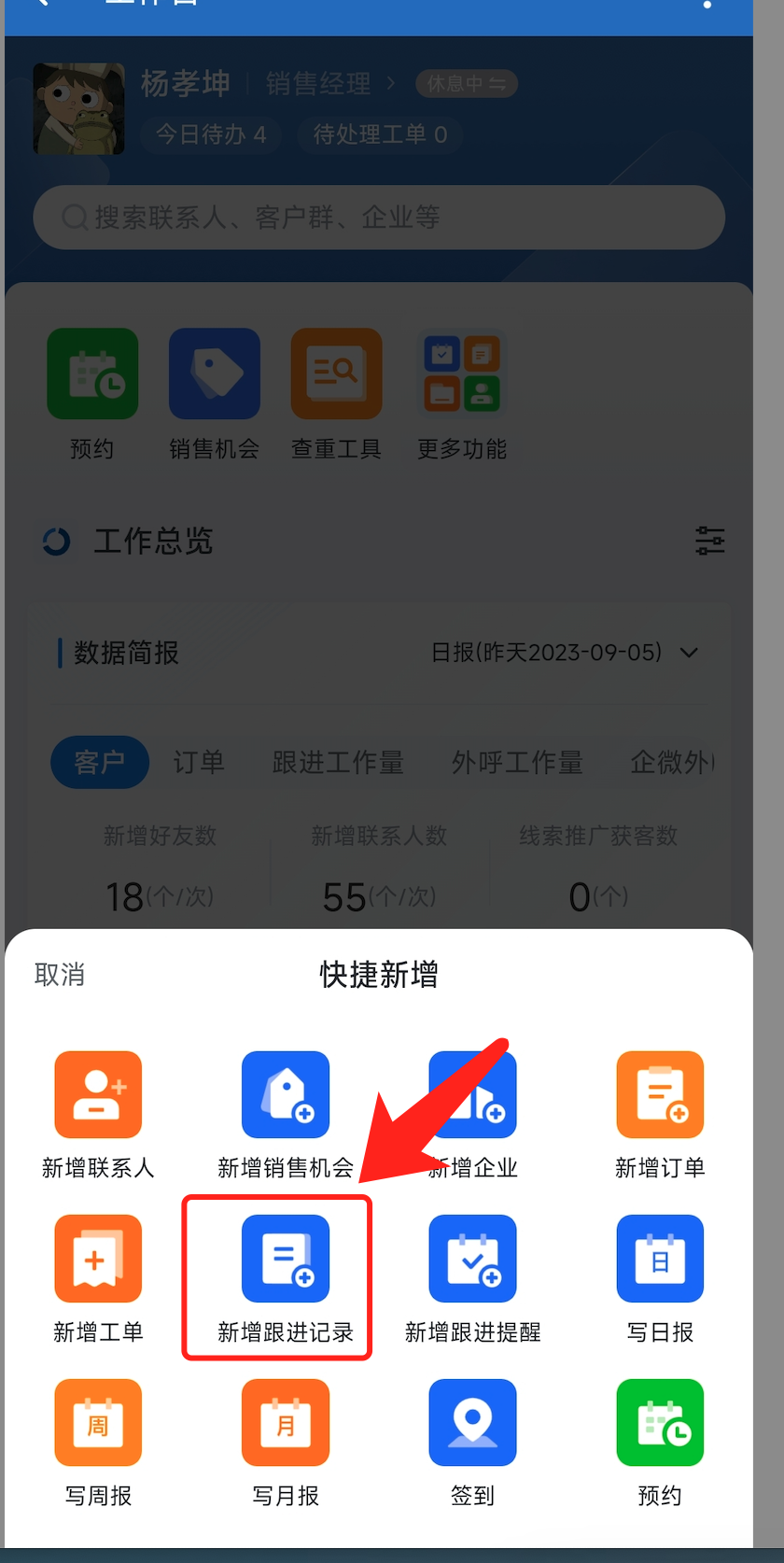Select 新增联系人 to add a contact
Viewport: 784px width, 1563px height.
(98, 1095)
